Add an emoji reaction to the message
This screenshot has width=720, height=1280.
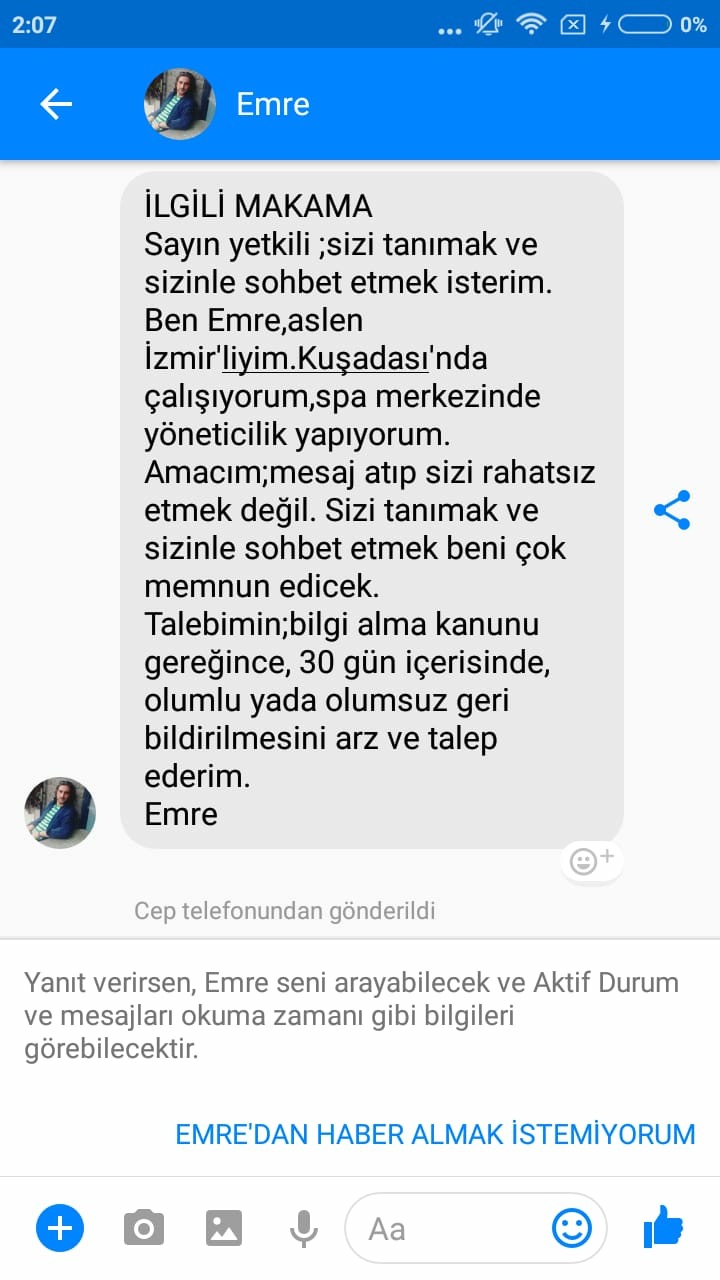tap(592, 861)
